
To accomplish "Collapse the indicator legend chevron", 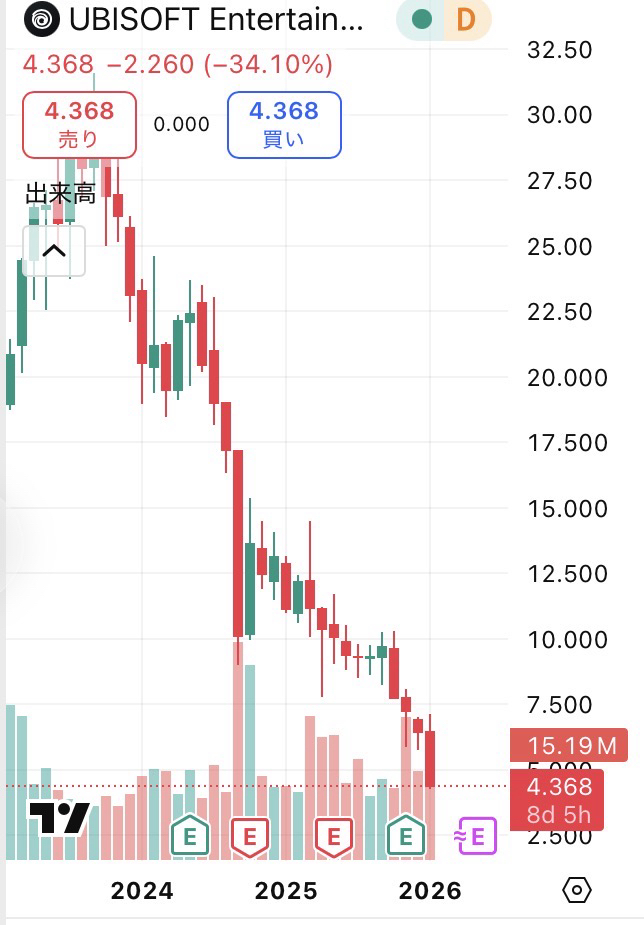I will (x=54, y=250).
